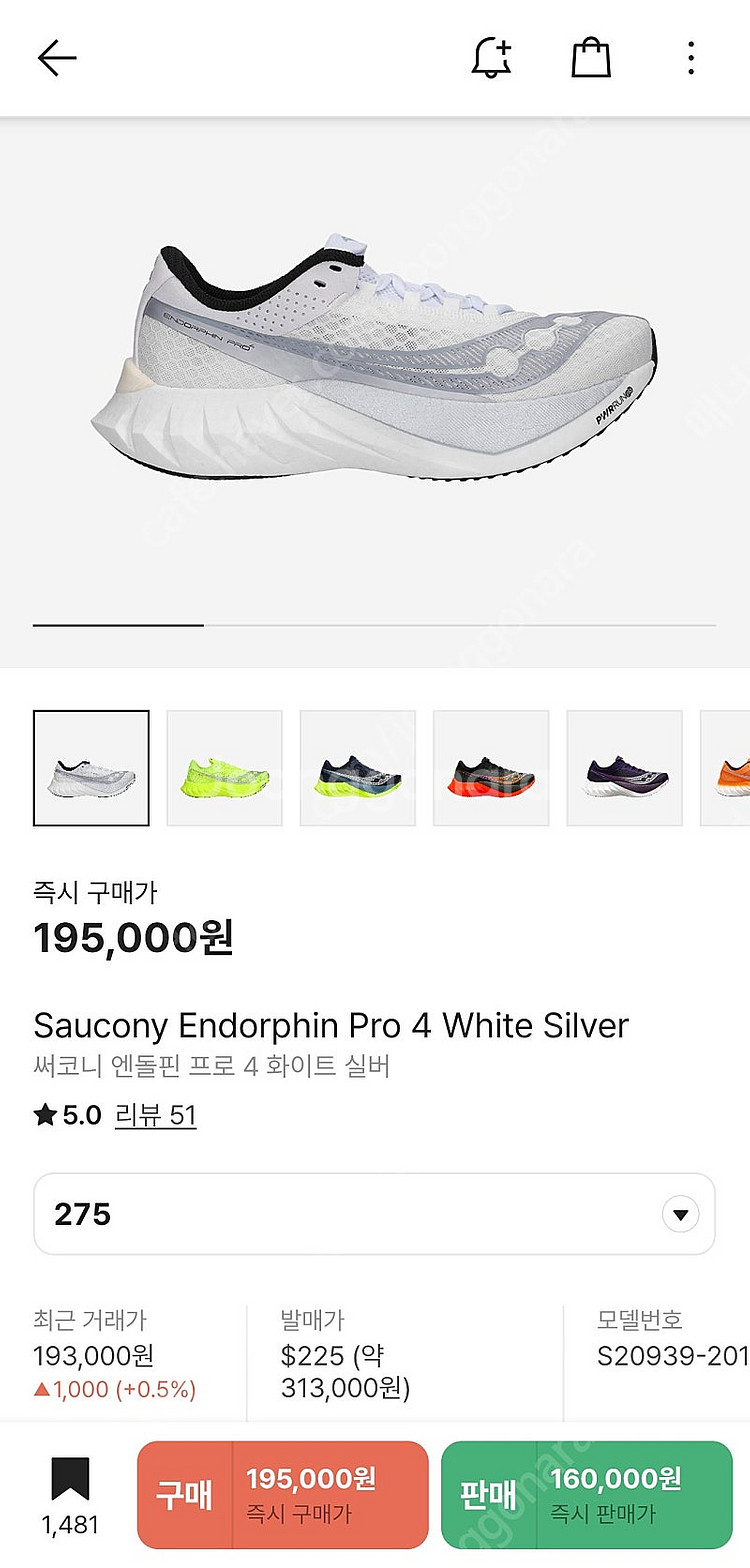Image resolution: width=750 pixels, height=1568 pixels.
Task: Select the black and red shoe thumbnail
Action: (491, 768)
